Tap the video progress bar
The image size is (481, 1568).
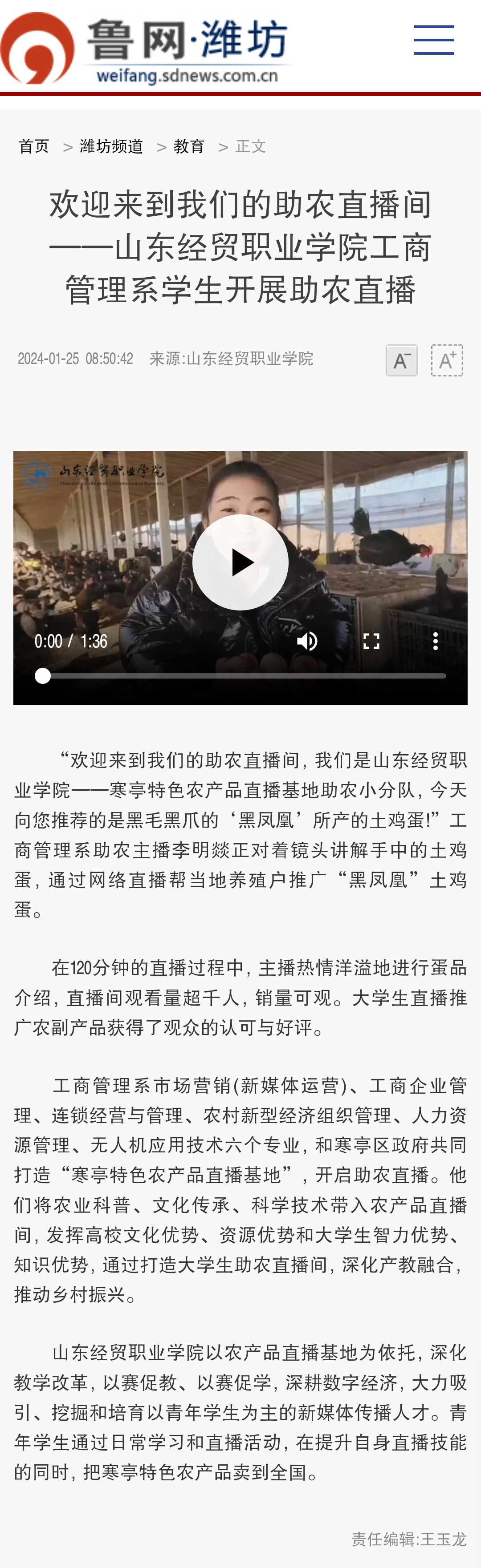244,675
